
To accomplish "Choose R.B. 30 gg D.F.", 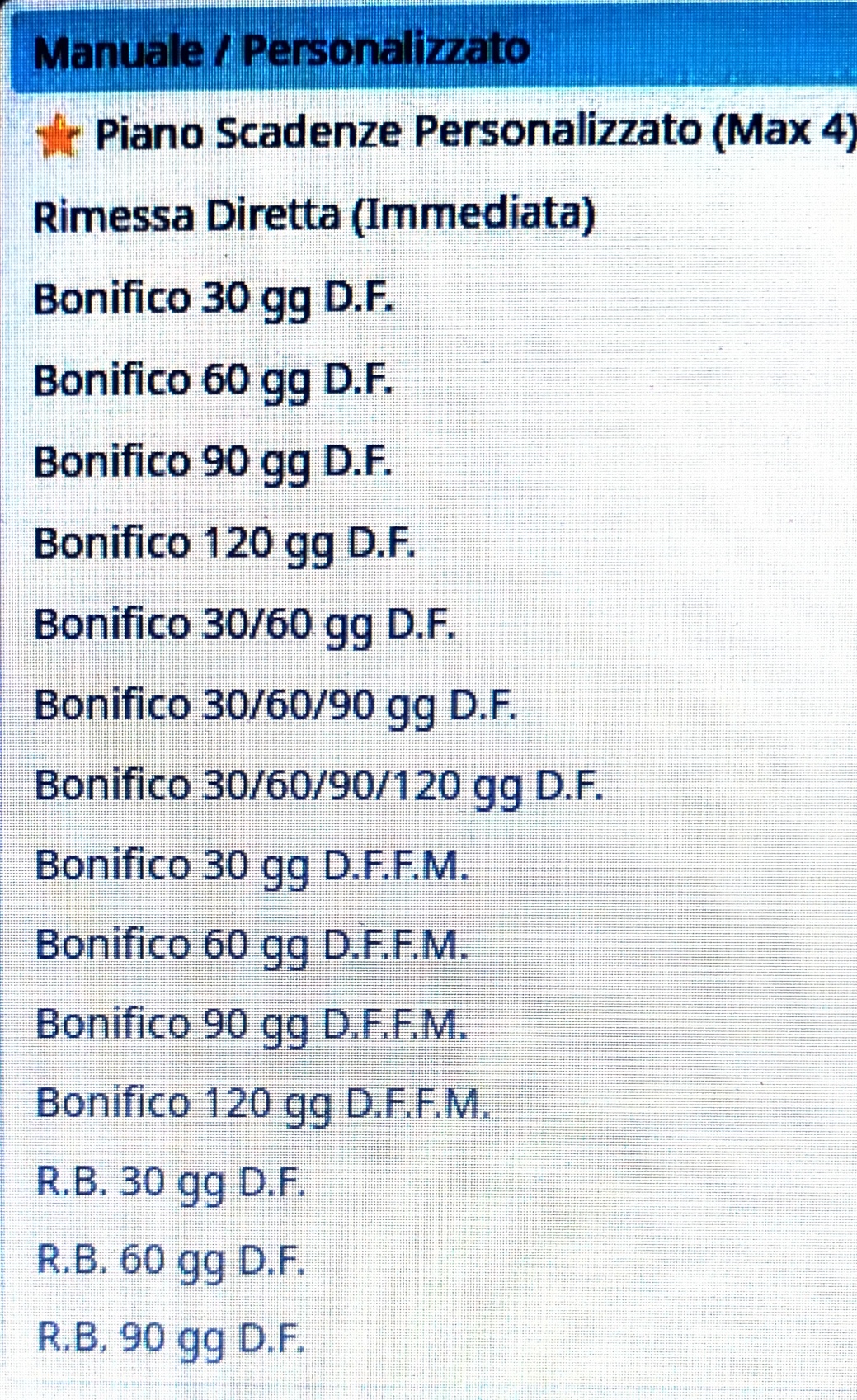I will pyautogui.click(x=171, y=1181).
